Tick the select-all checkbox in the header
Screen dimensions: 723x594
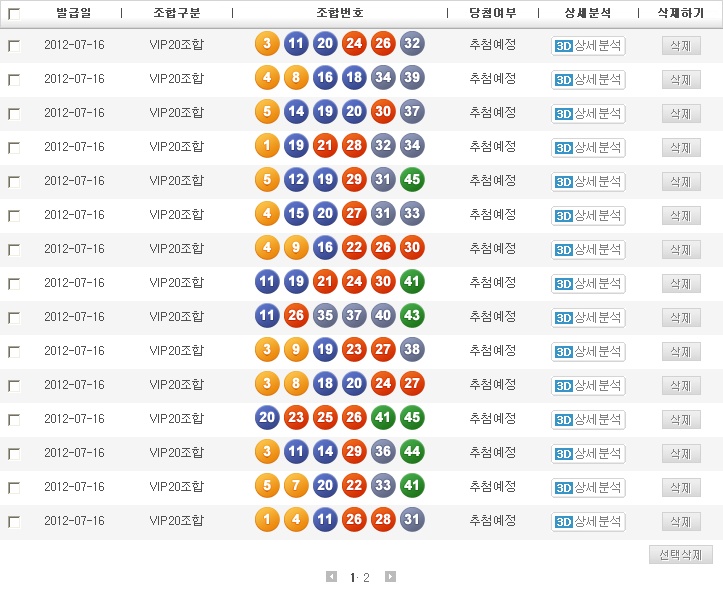coord(14,14)
